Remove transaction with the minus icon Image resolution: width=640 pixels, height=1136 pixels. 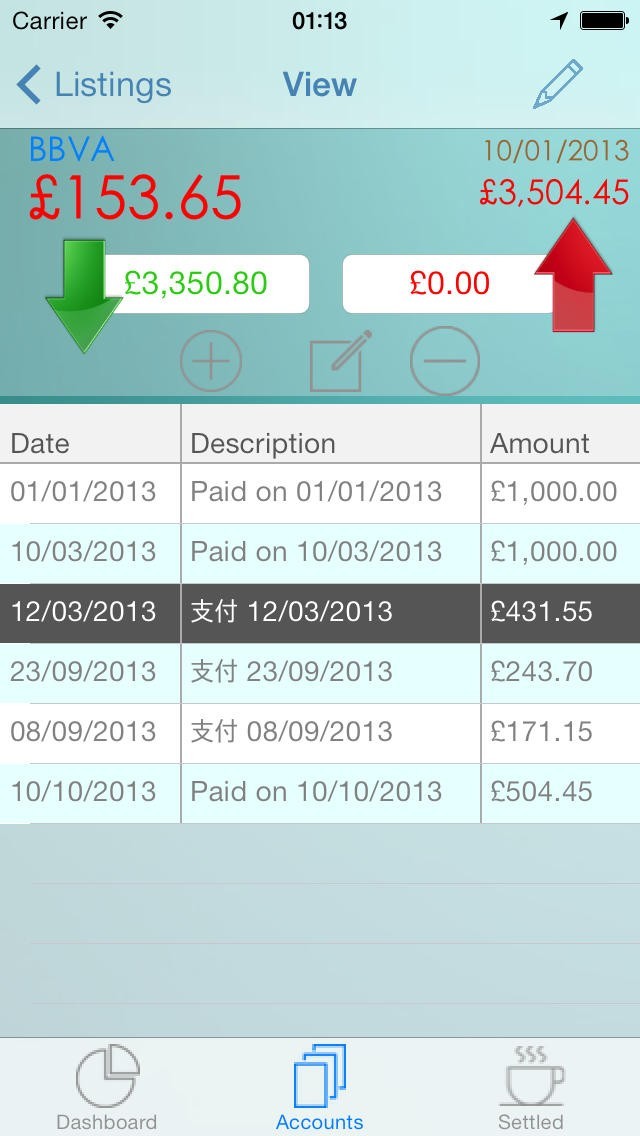(x=445, y=360)
